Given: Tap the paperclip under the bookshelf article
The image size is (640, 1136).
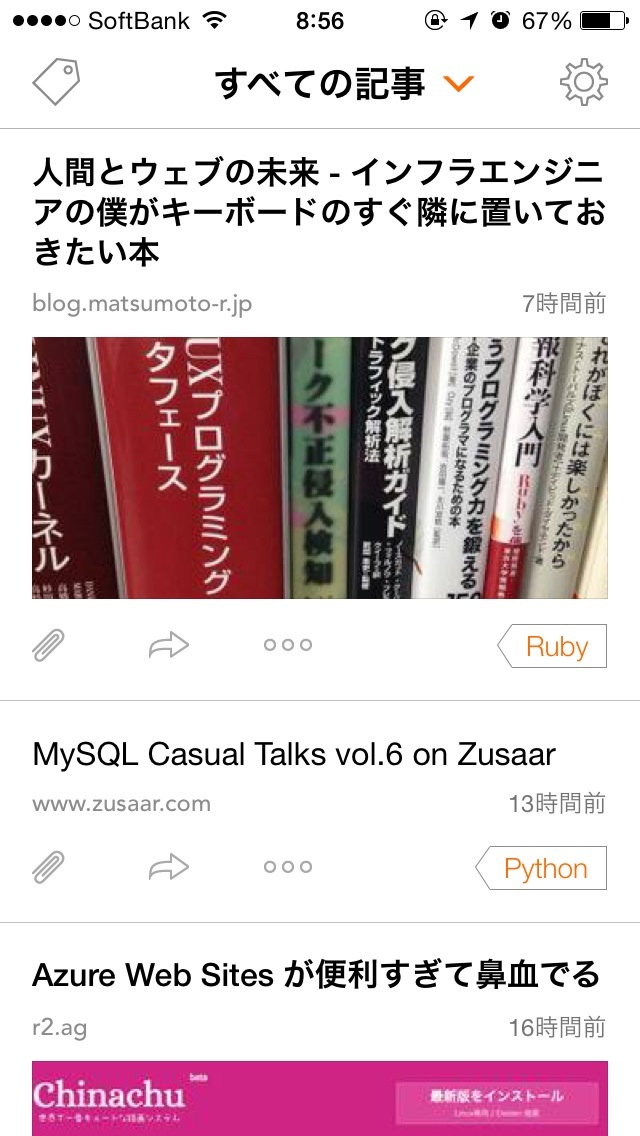Looking at the screenshot, I should (49, 645).
